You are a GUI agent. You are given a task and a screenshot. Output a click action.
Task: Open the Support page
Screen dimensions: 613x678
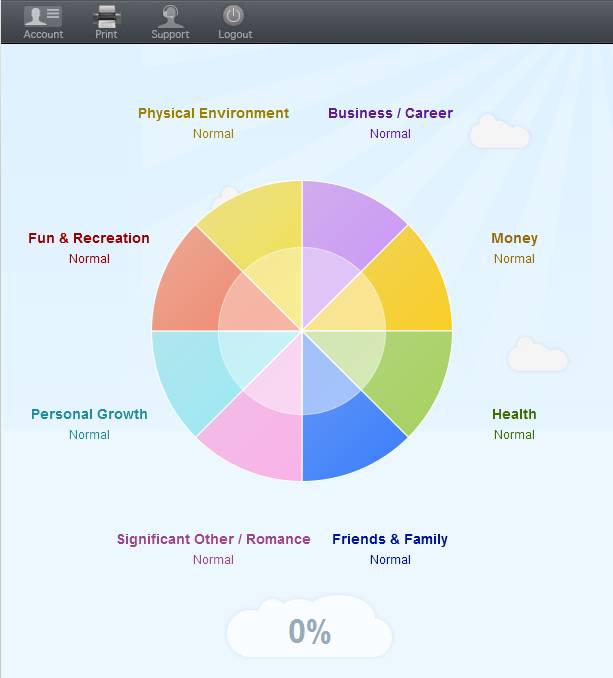click(x=170, y=22)
